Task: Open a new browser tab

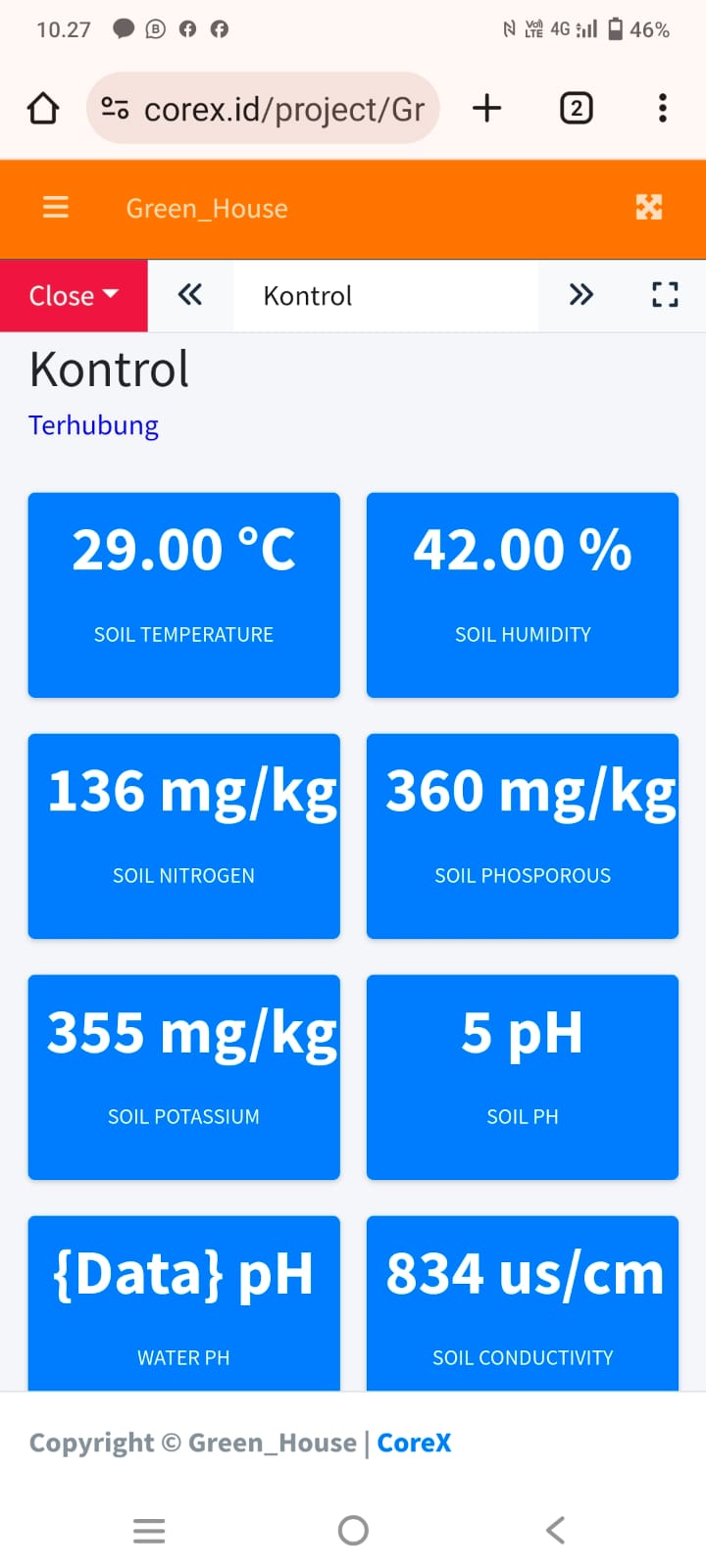Action: pyautogui.click(x=486, y=108)
